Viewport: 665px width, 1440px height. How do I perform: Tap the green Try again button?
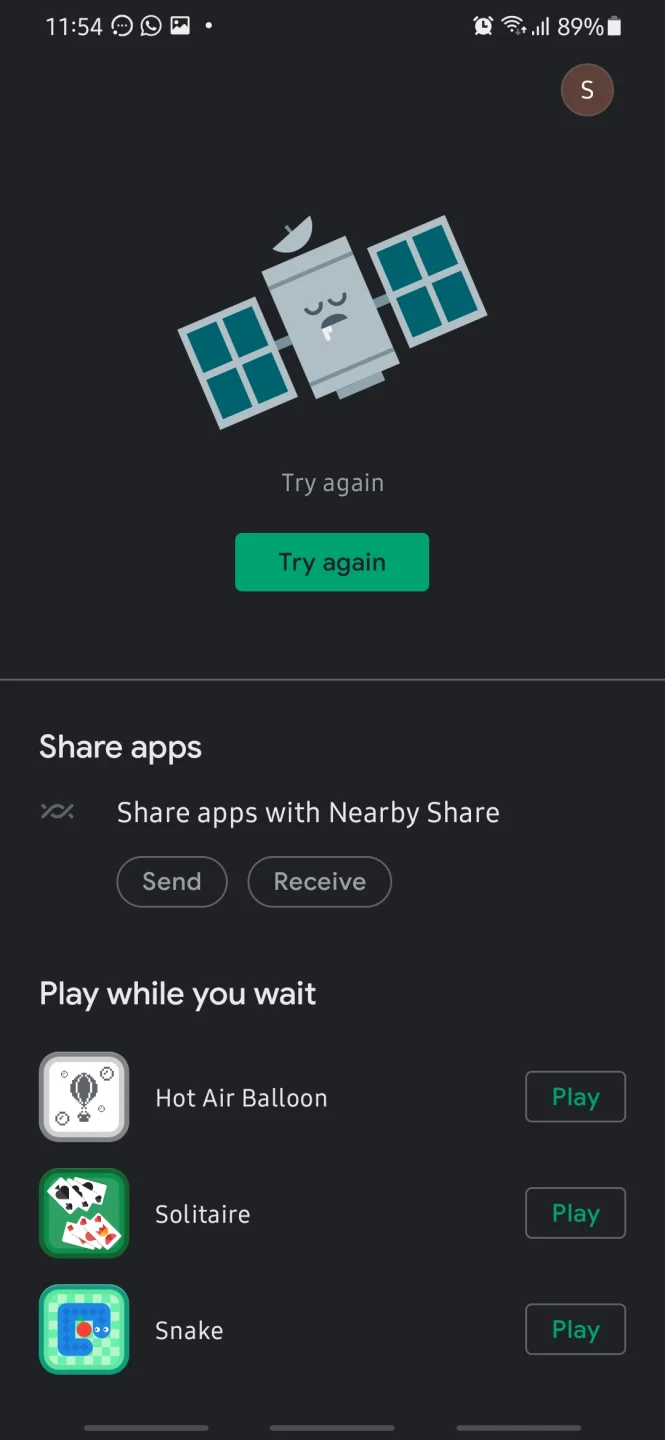click(332, 562)
